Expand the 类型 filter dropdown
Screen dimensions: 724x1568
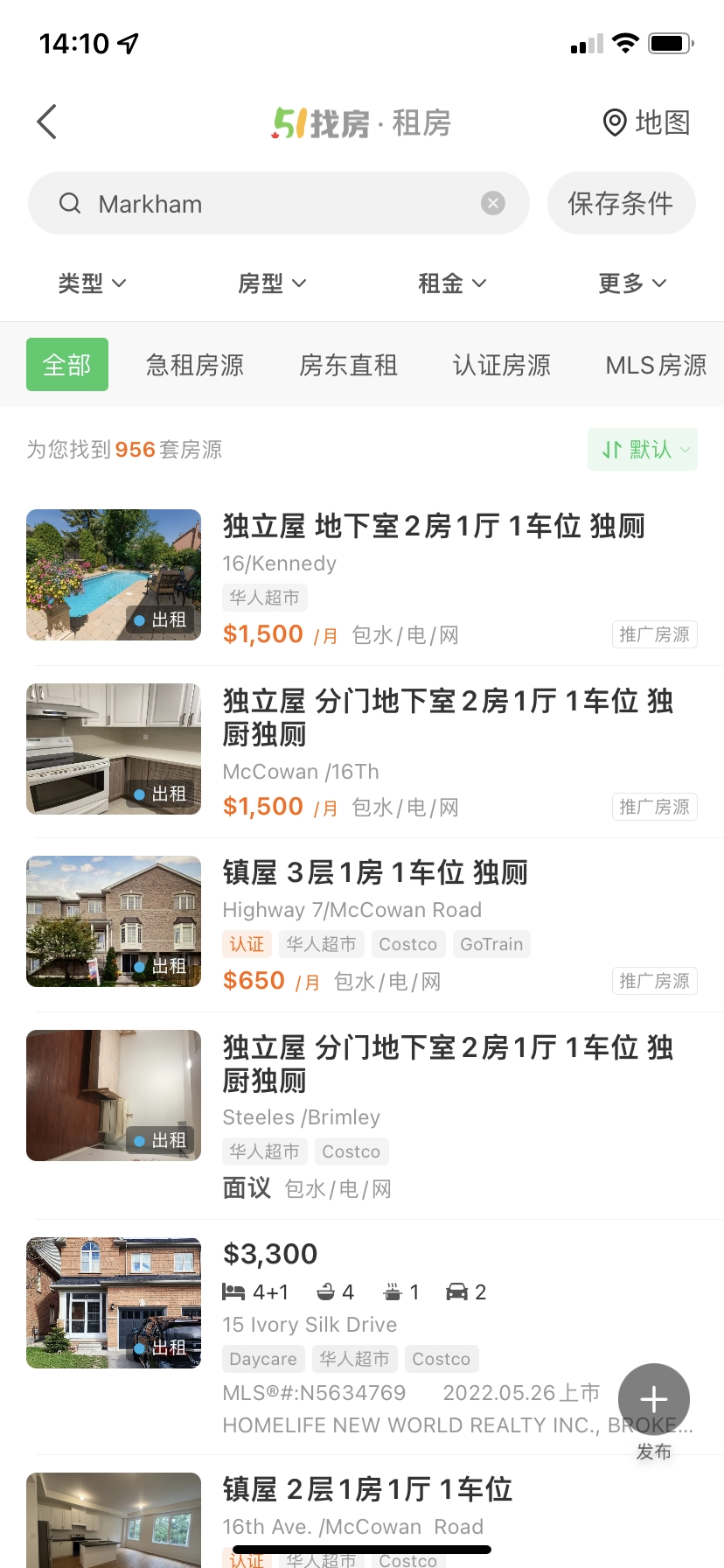pos(92,283)
